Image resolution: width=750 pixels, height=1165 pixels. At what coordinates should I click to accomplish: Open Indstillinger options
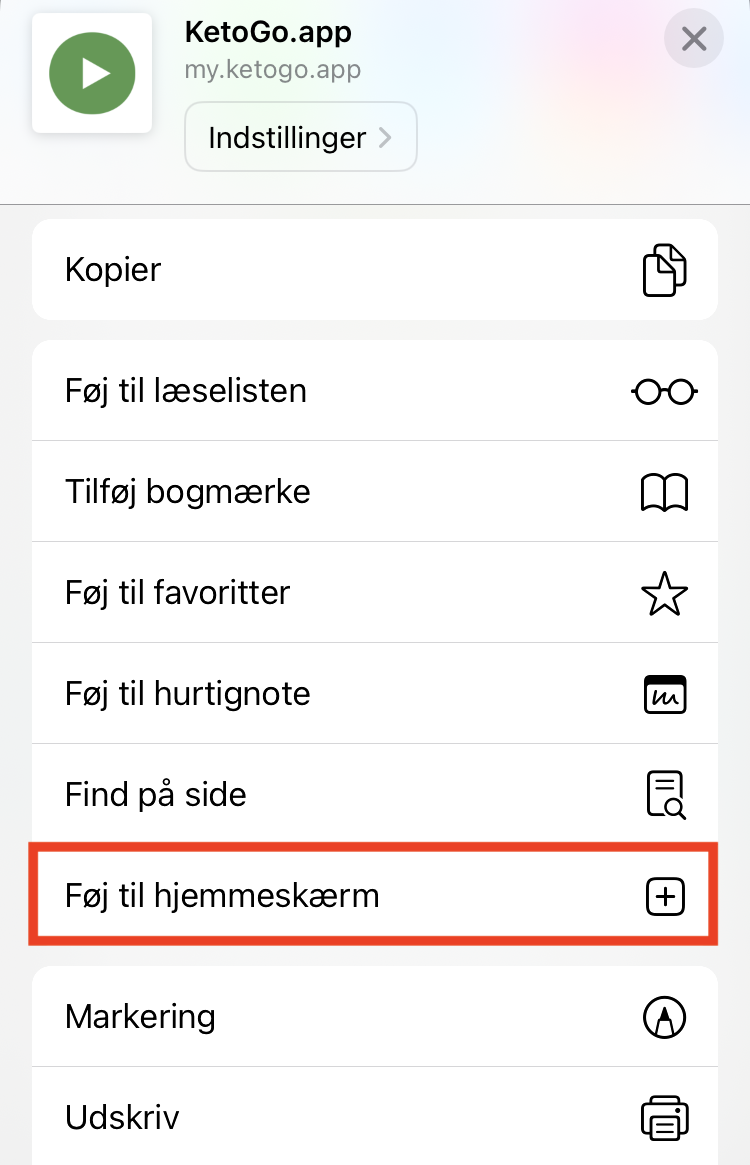pos(300,137)
